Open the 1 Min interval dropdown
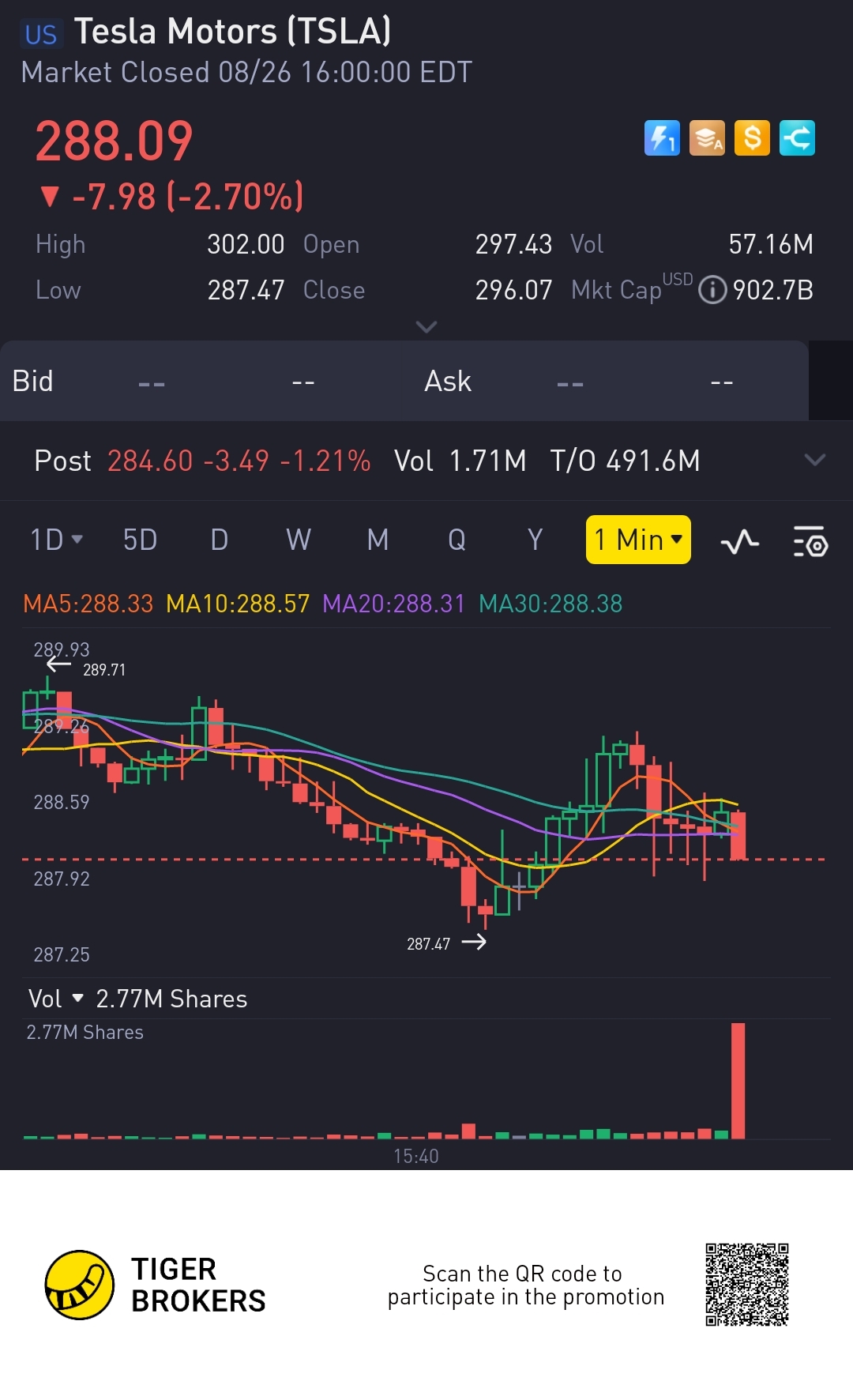 click(x=638, y=540)
